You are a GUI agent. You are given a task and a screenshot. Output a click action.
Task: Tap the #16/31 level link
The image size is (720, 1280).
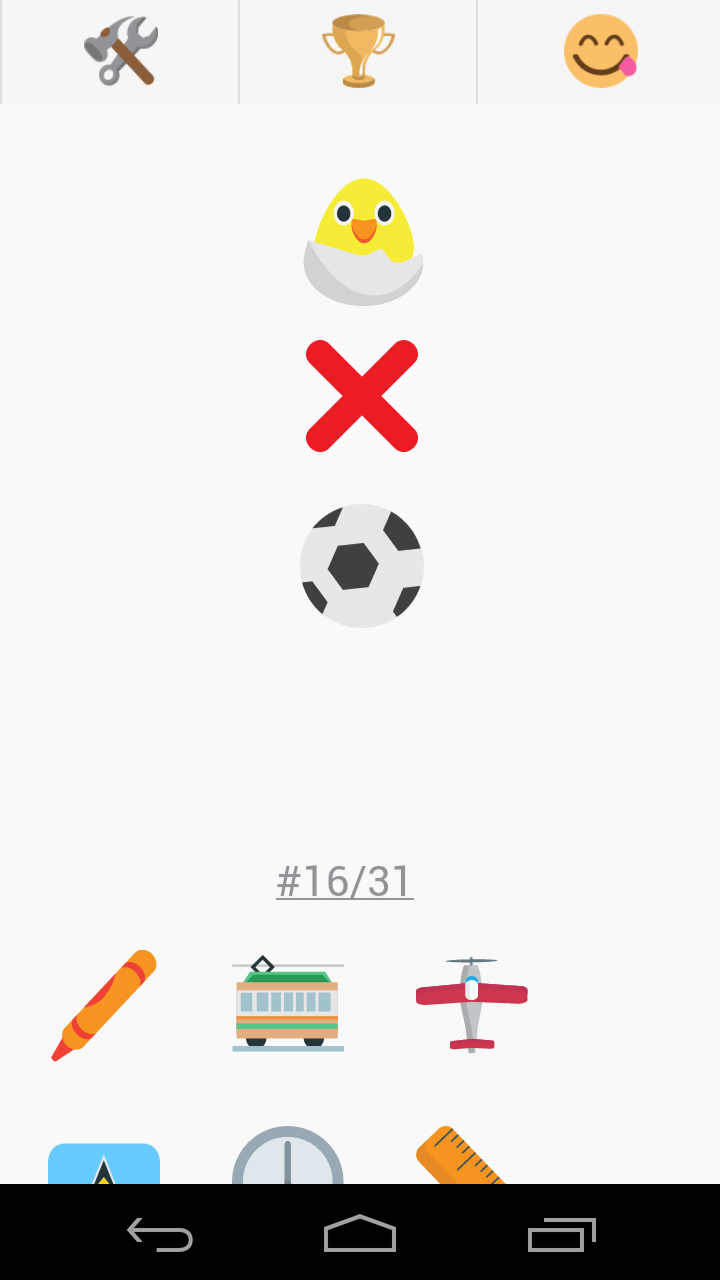point(345,881)
